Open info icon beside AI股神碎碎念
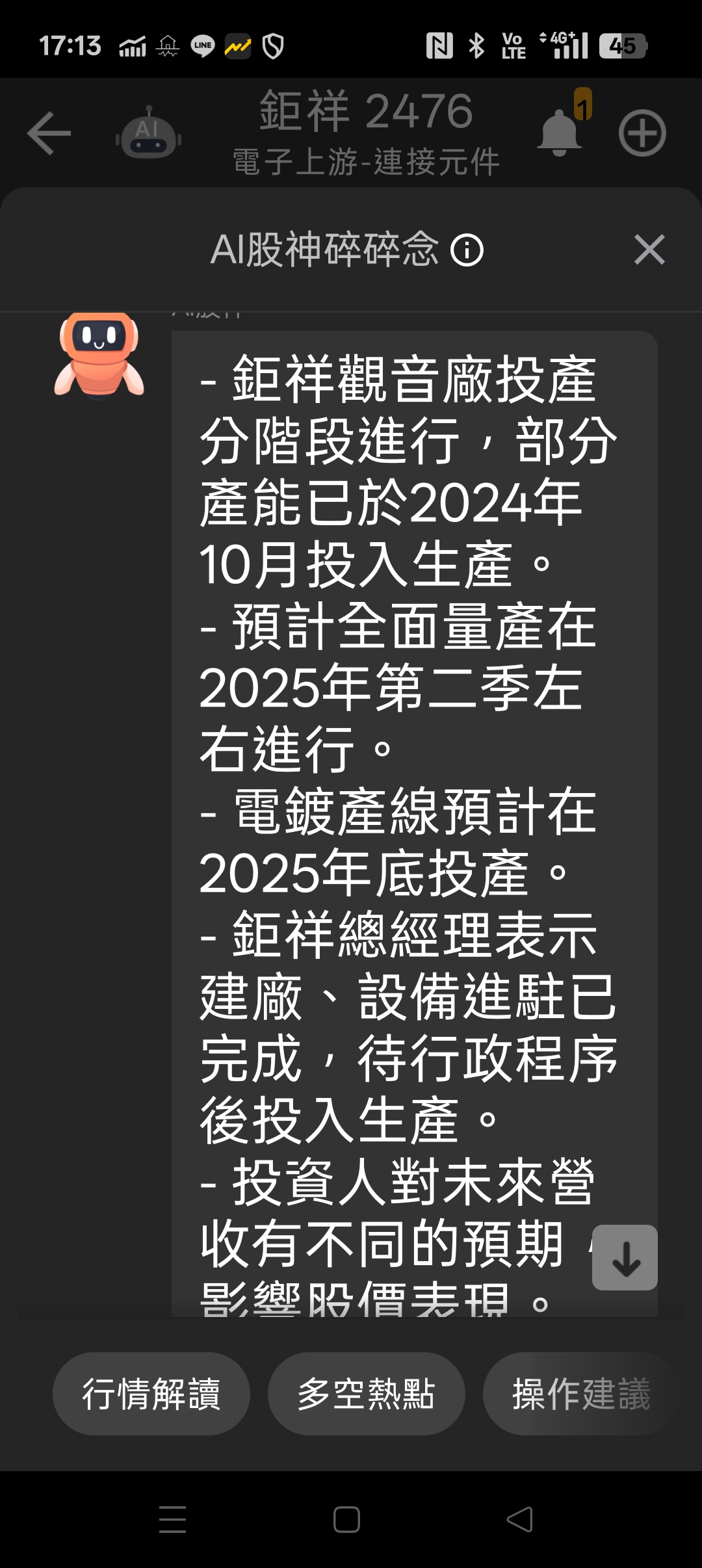This screenshot has width=702, height=1568. [x=467, y=250]
